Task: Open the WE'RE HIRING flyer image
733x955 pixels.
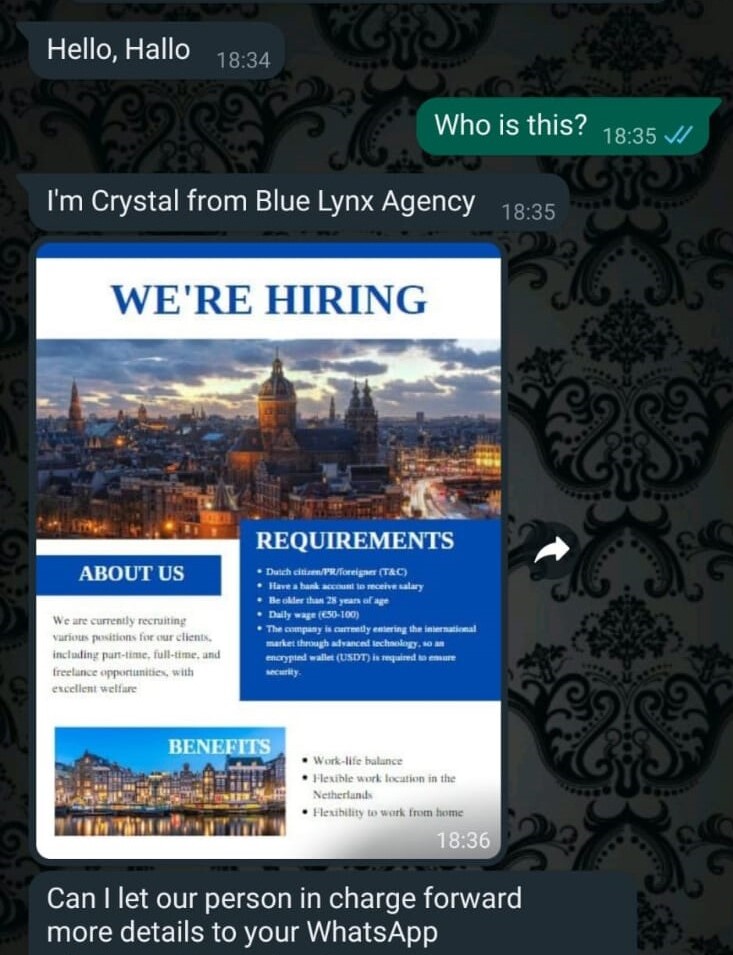Action: tap(270, 550)
